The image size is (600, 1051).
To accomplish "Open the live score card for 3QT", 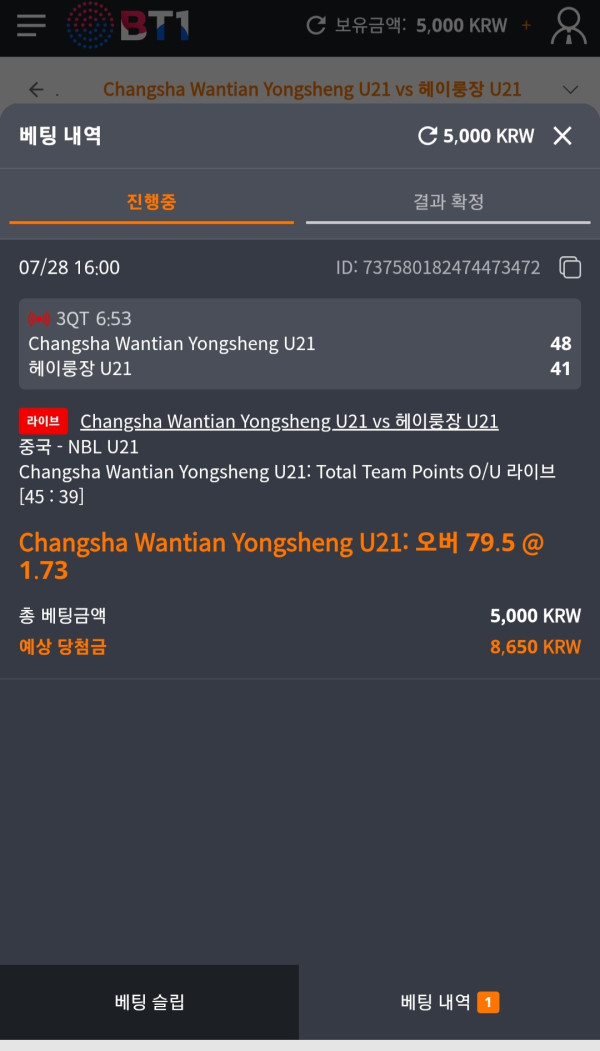I will 299,344.
